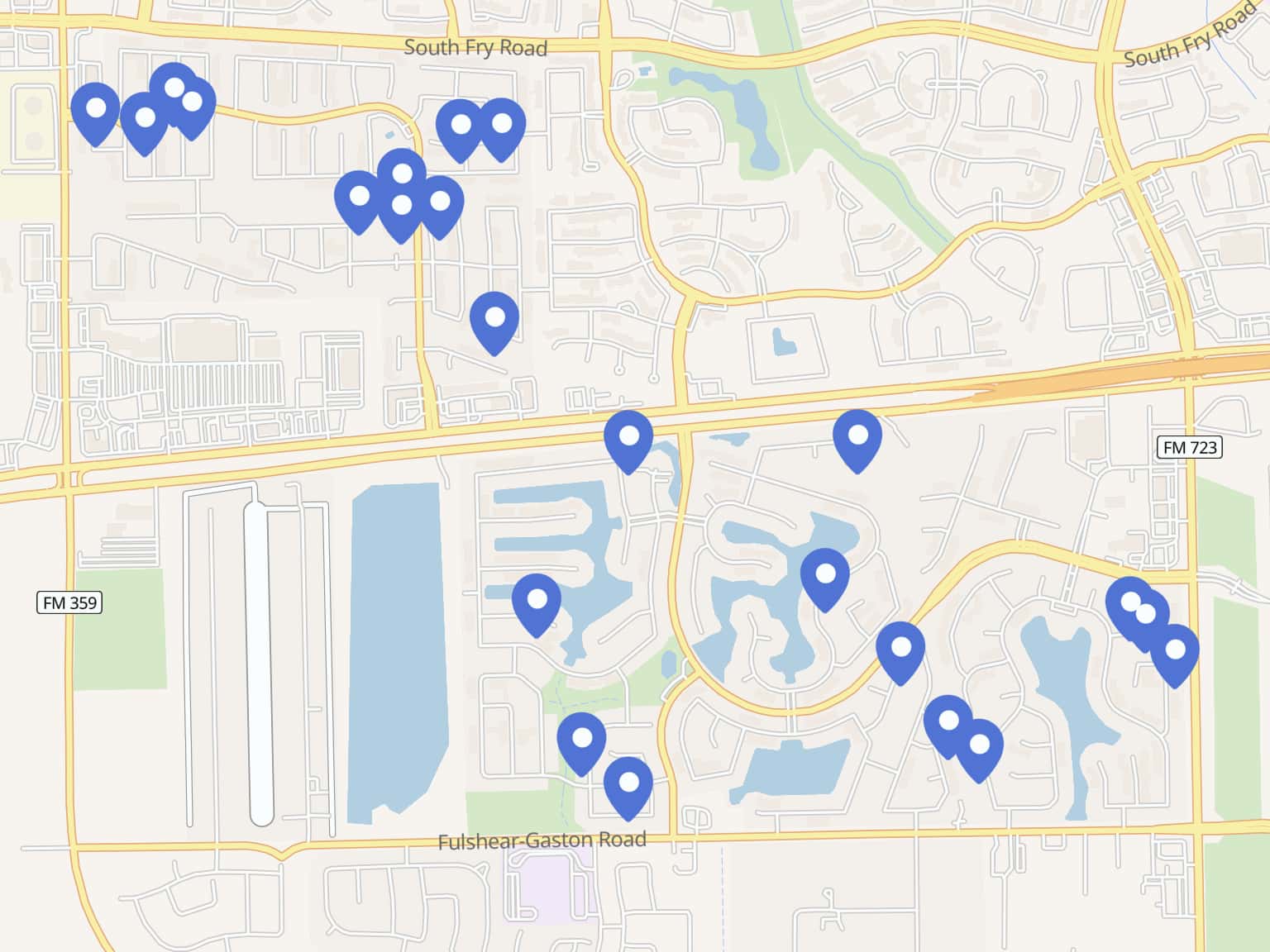Tap the pin nearest the FM 359 road edge by South Fry Road
The height and width of the screenshot is (952, 1270).
pyautogui.click(x=96, y=112)
